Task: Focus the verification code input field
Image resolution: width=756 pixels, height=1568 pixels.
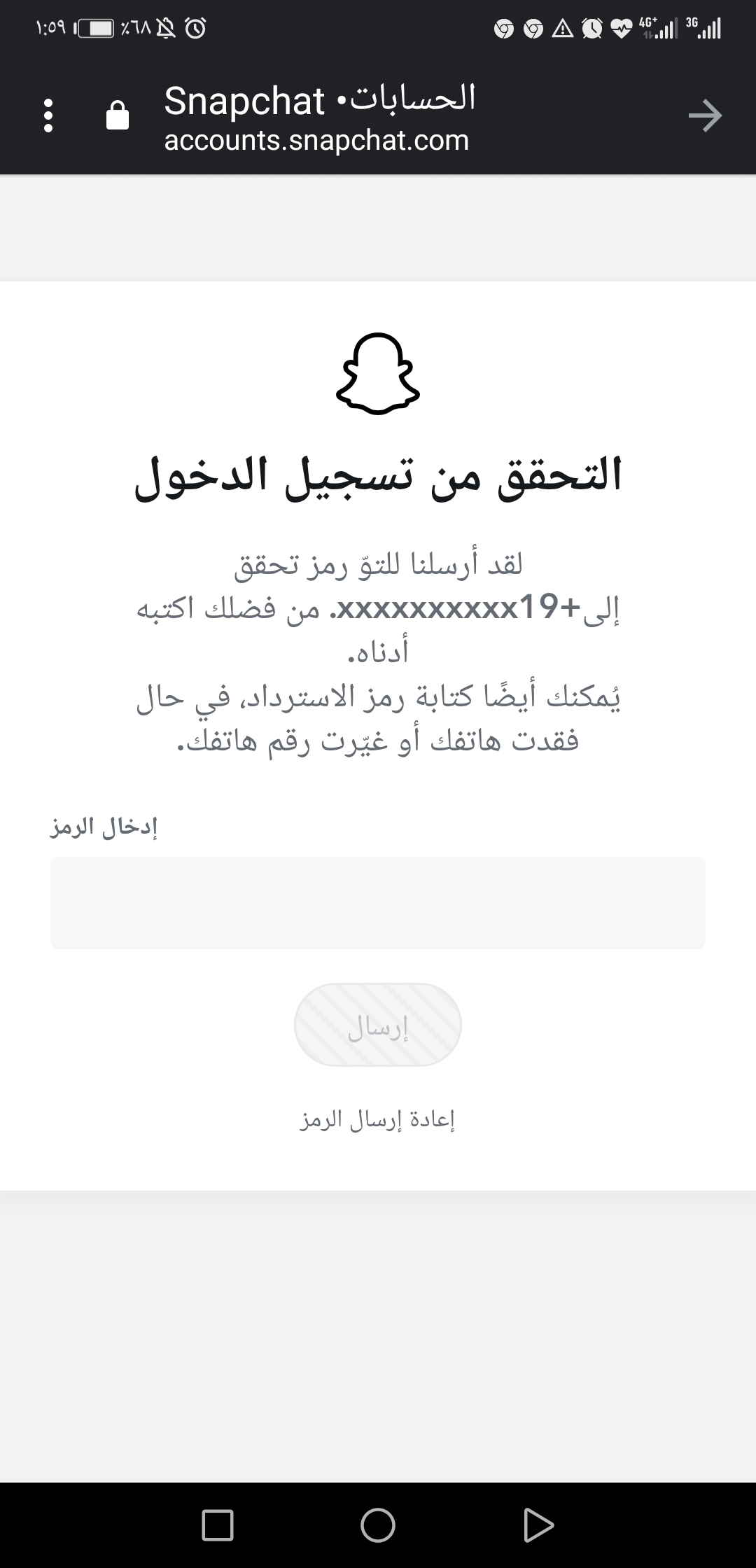Action: click(378, 903)
